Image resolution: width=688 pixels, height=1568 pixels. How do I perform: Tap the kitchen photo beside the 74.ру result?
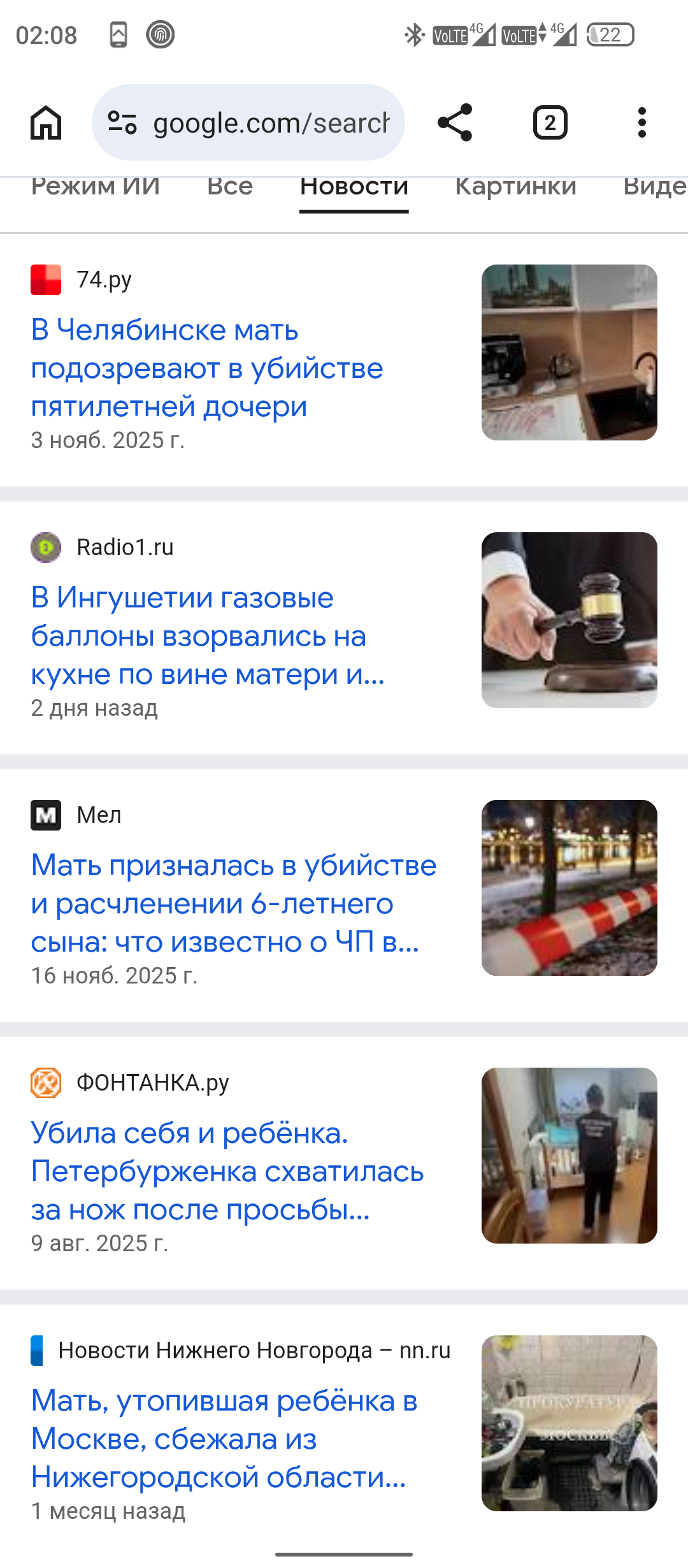569,352
